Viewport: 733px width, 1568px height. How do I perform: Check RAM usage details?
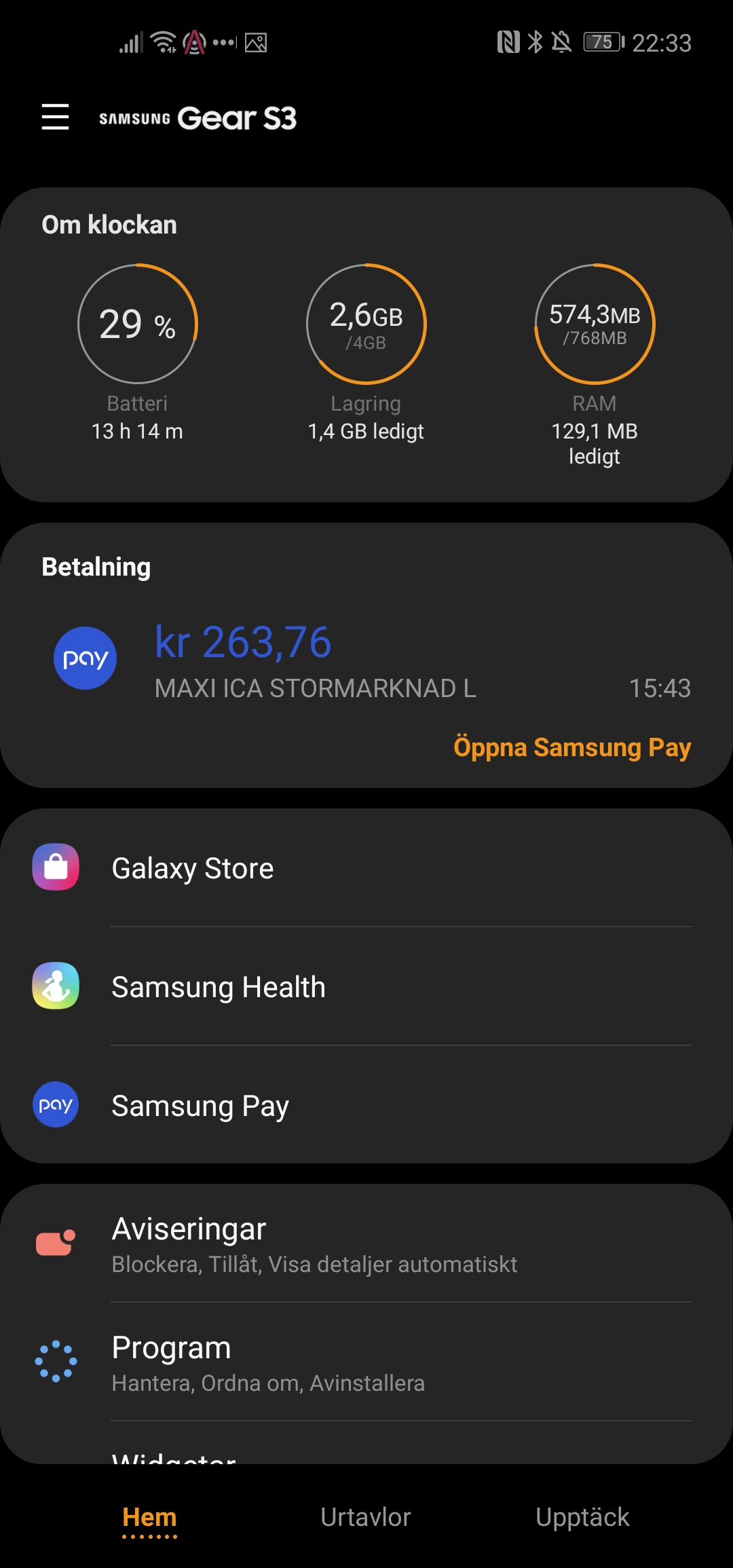click(x=595, y=324)
